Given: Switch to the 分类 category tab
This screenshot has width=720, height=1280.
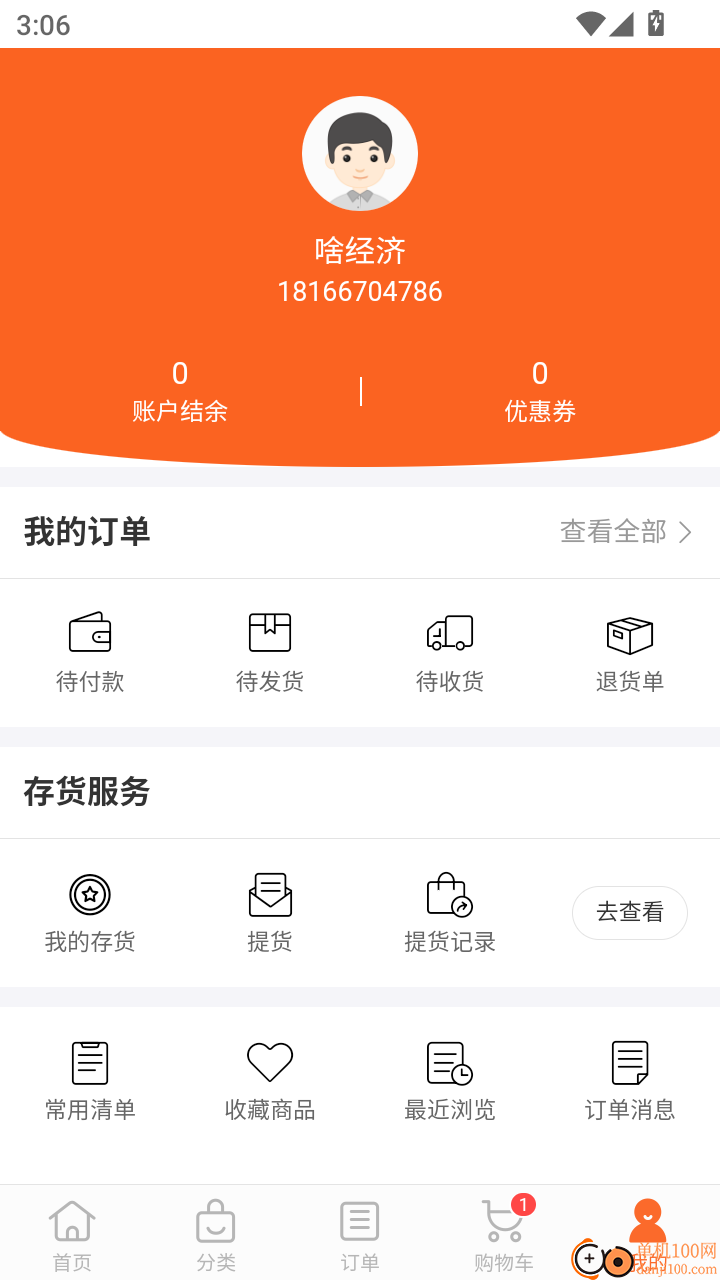Looking at the screenshot, I should (215, 1232).
